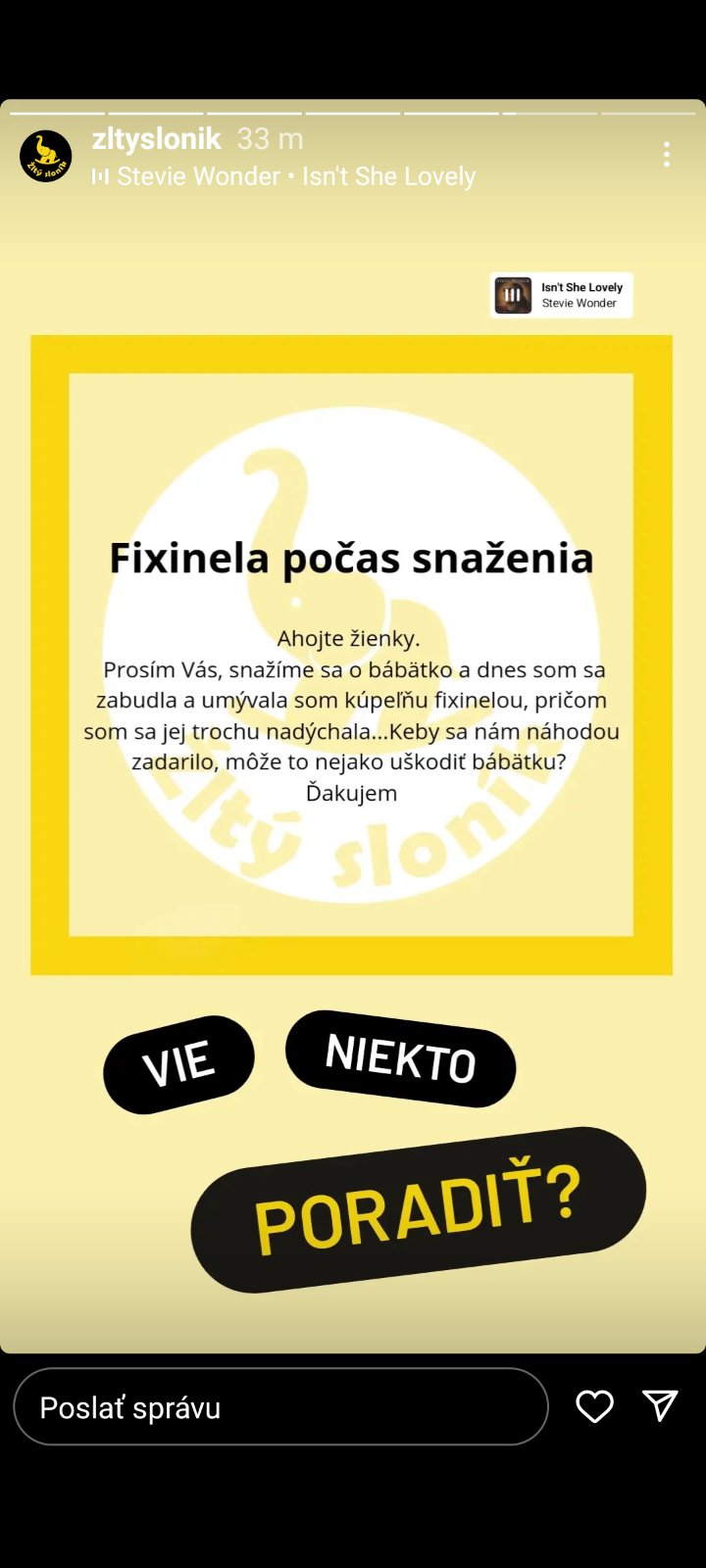The image size is (706, 1568).
Task: Open the three-dot overflow menu
Action: coord(666,154)
